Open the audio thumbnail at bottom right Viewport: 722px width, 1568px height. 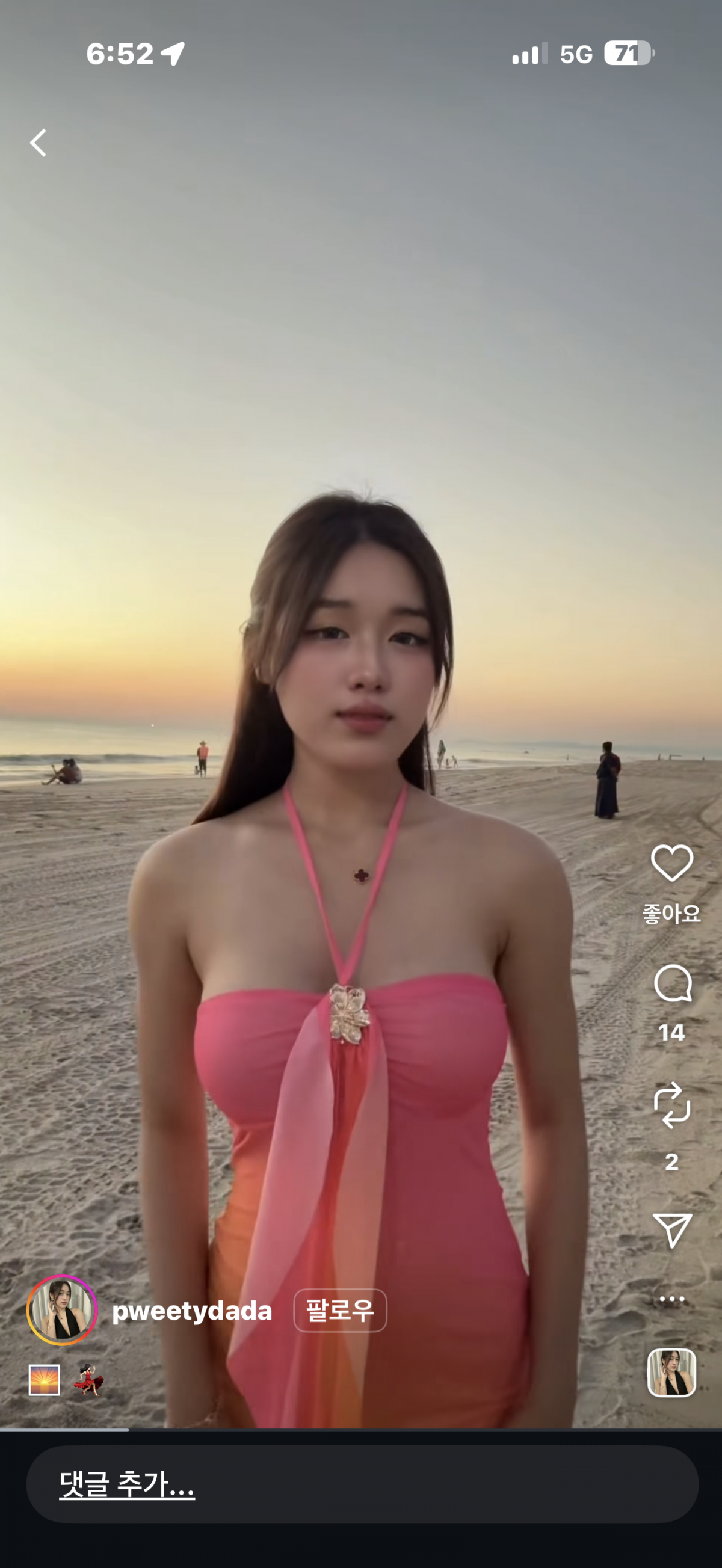(671, 1372)
